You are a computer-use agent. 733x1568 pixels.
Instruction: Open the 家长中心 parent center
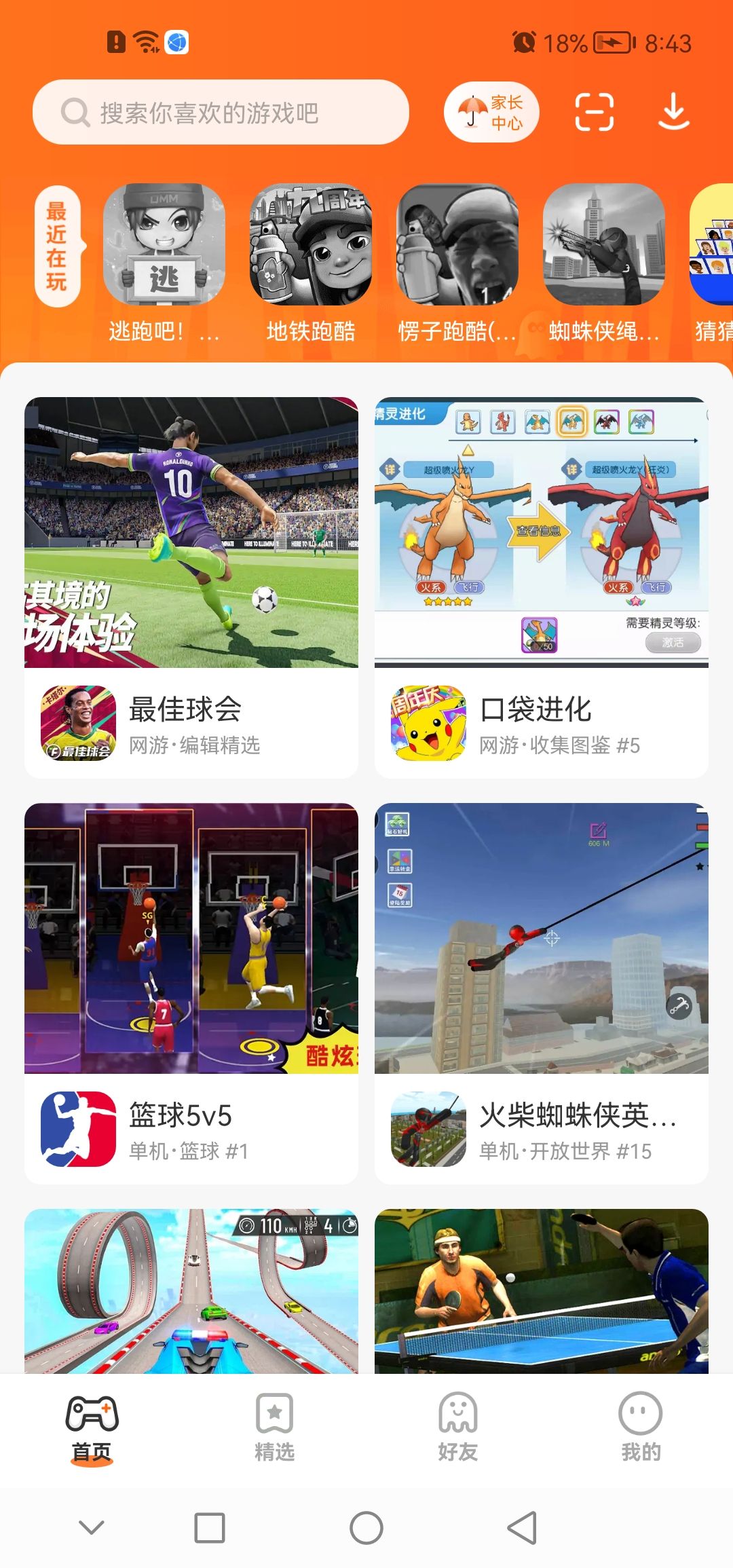[x=491, y=113]
